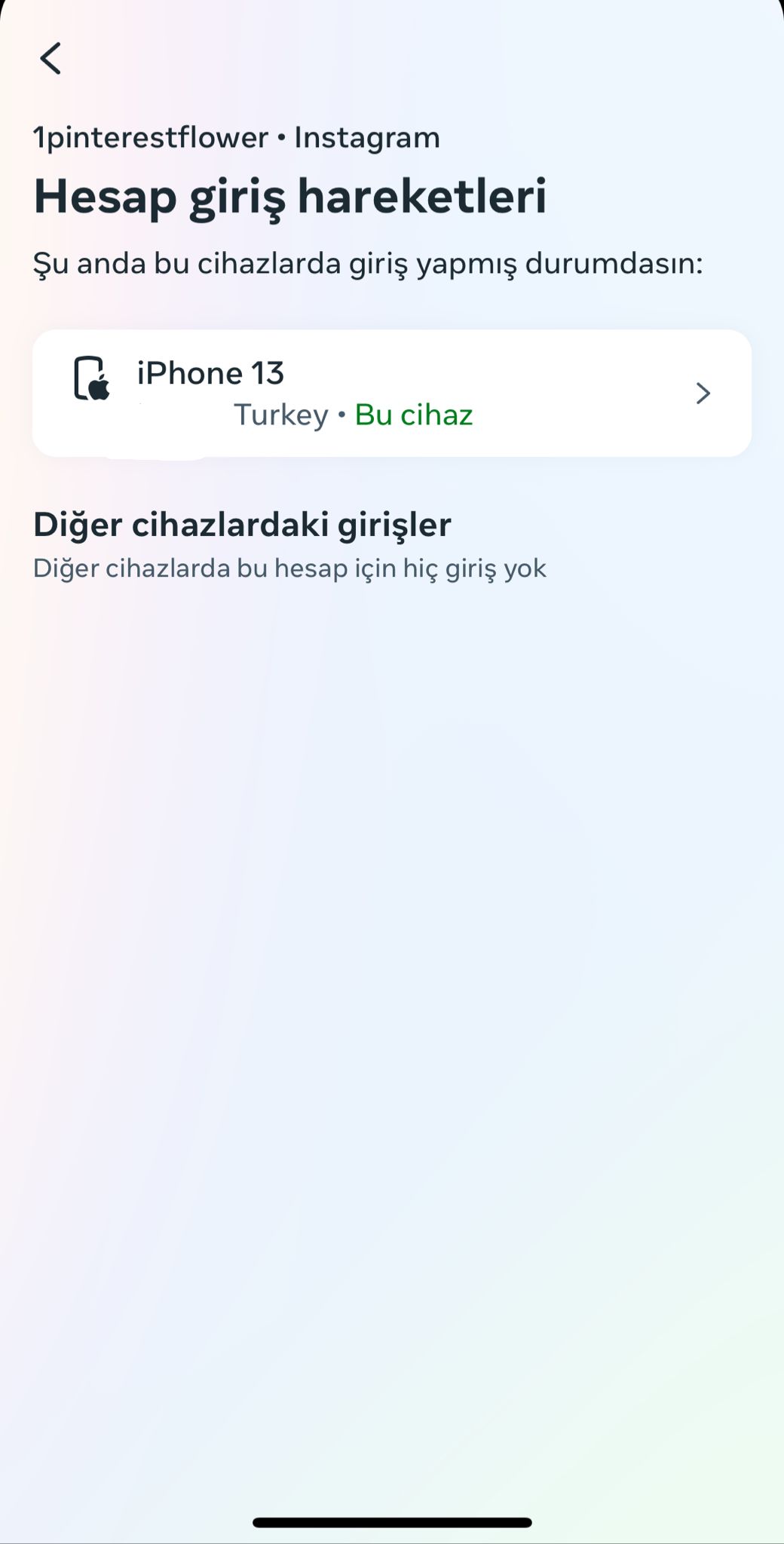Click the green Bu cihaz indicator
784x1544 pixels.
(414, 414)
